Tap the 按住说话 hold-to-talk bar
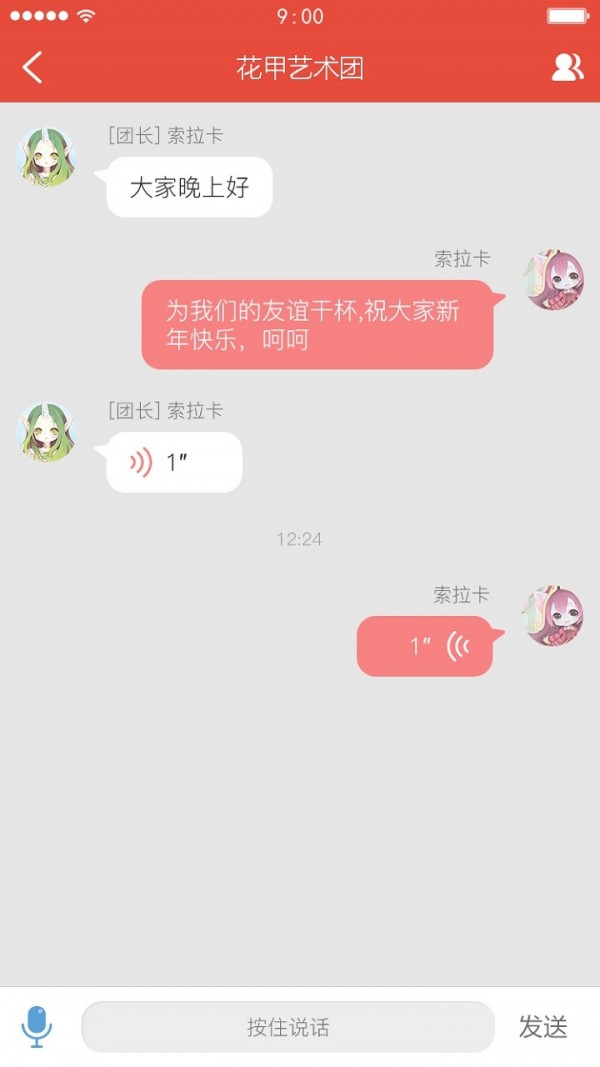 coord(288,1027)
